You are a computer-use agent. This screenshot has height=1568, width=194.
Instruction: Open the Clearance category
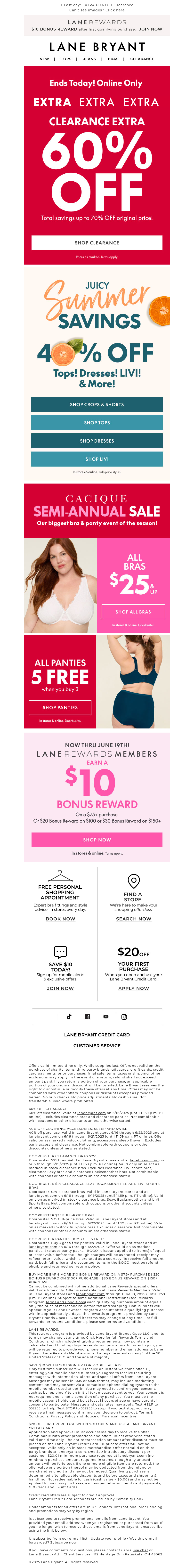[x=142, y=59]
